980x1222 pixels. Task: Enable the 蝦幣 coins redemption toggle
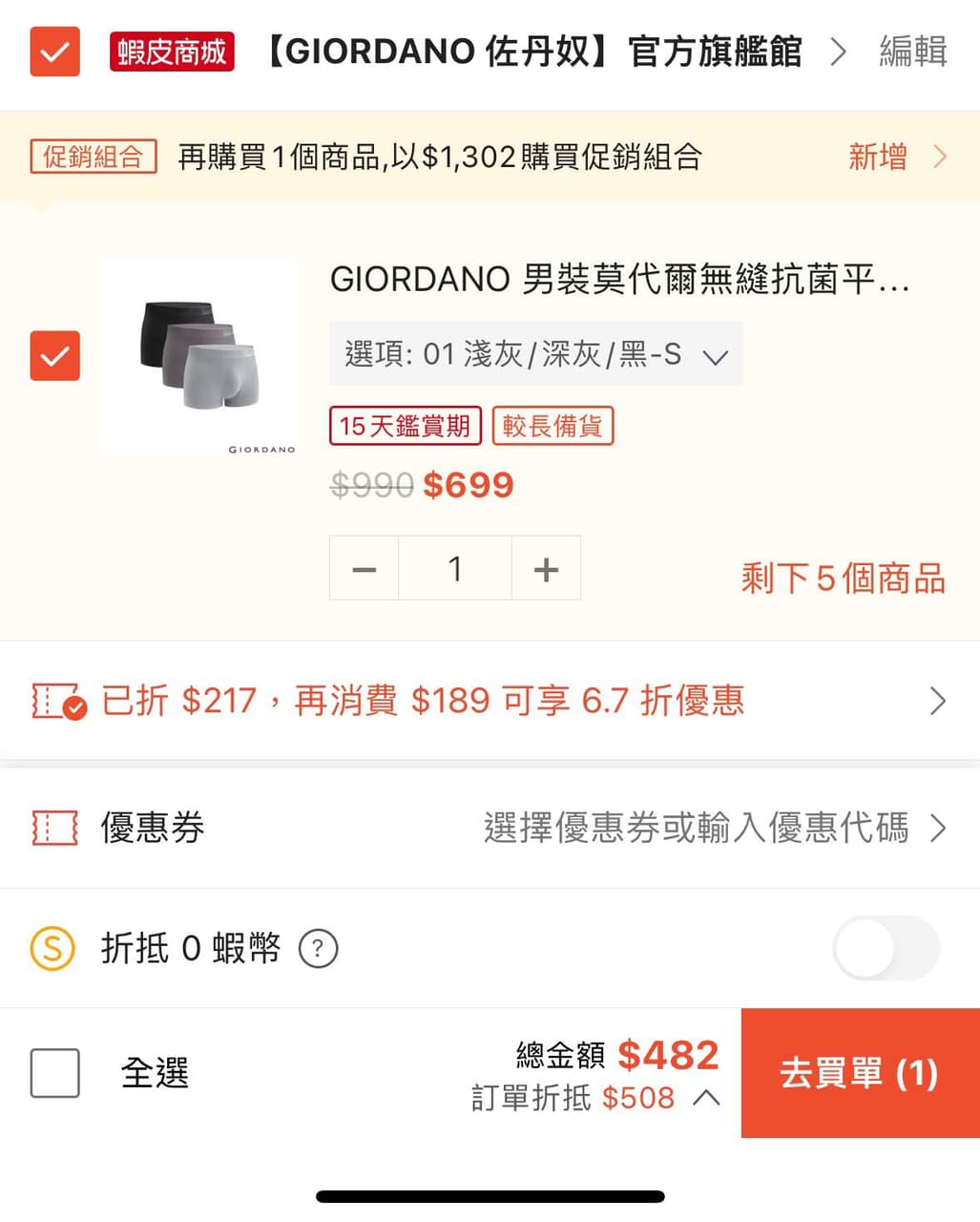[886, 948]
